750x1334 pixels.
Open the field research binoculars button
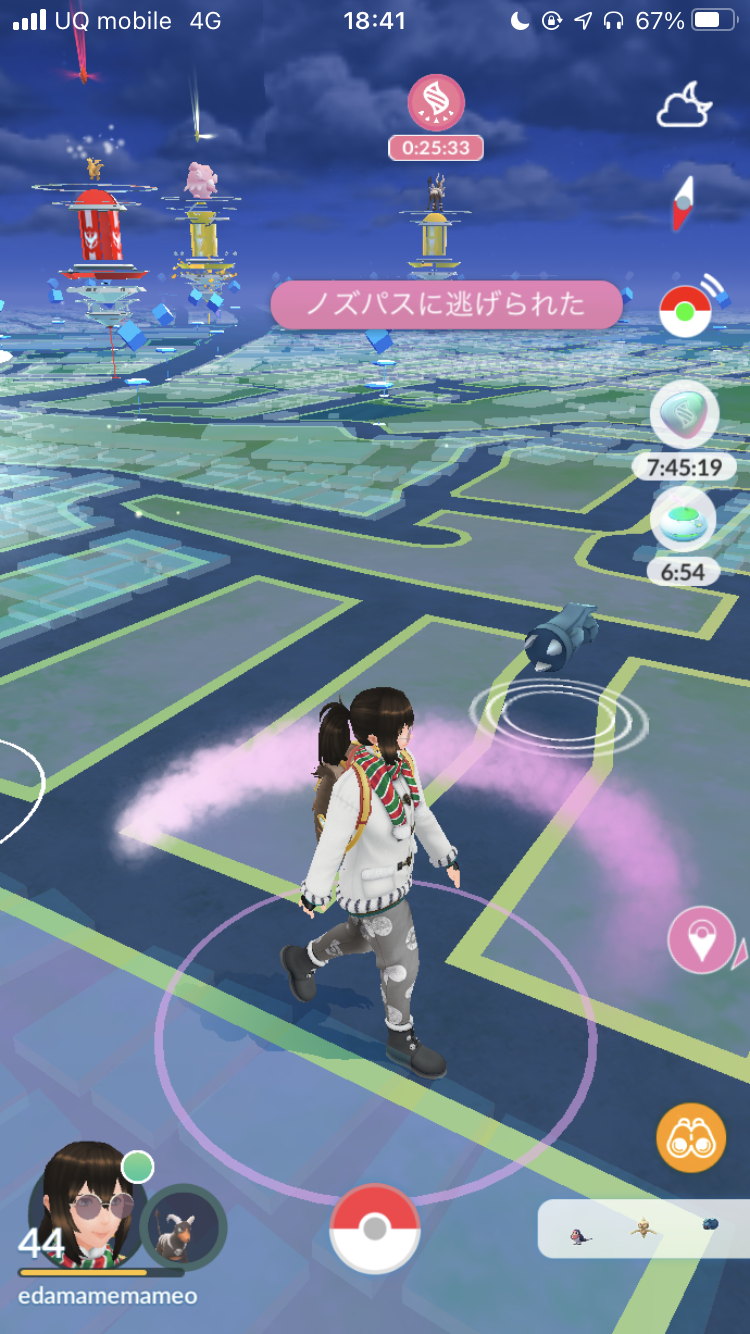coord(690,1138)
